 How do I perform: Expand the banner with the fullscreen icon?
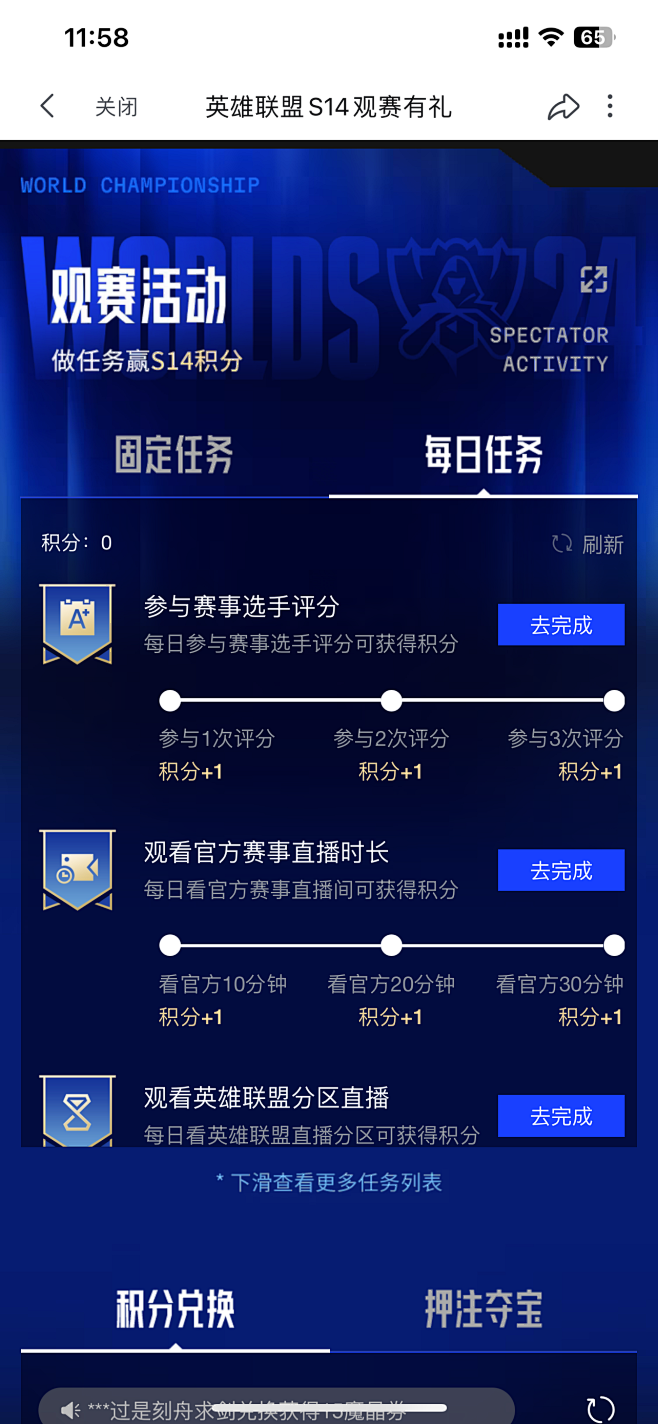[594, 279]
